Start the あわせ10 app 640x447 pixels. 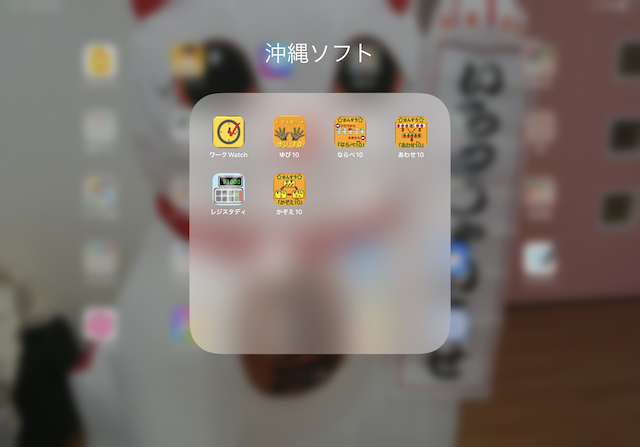(x=410, y=132)
